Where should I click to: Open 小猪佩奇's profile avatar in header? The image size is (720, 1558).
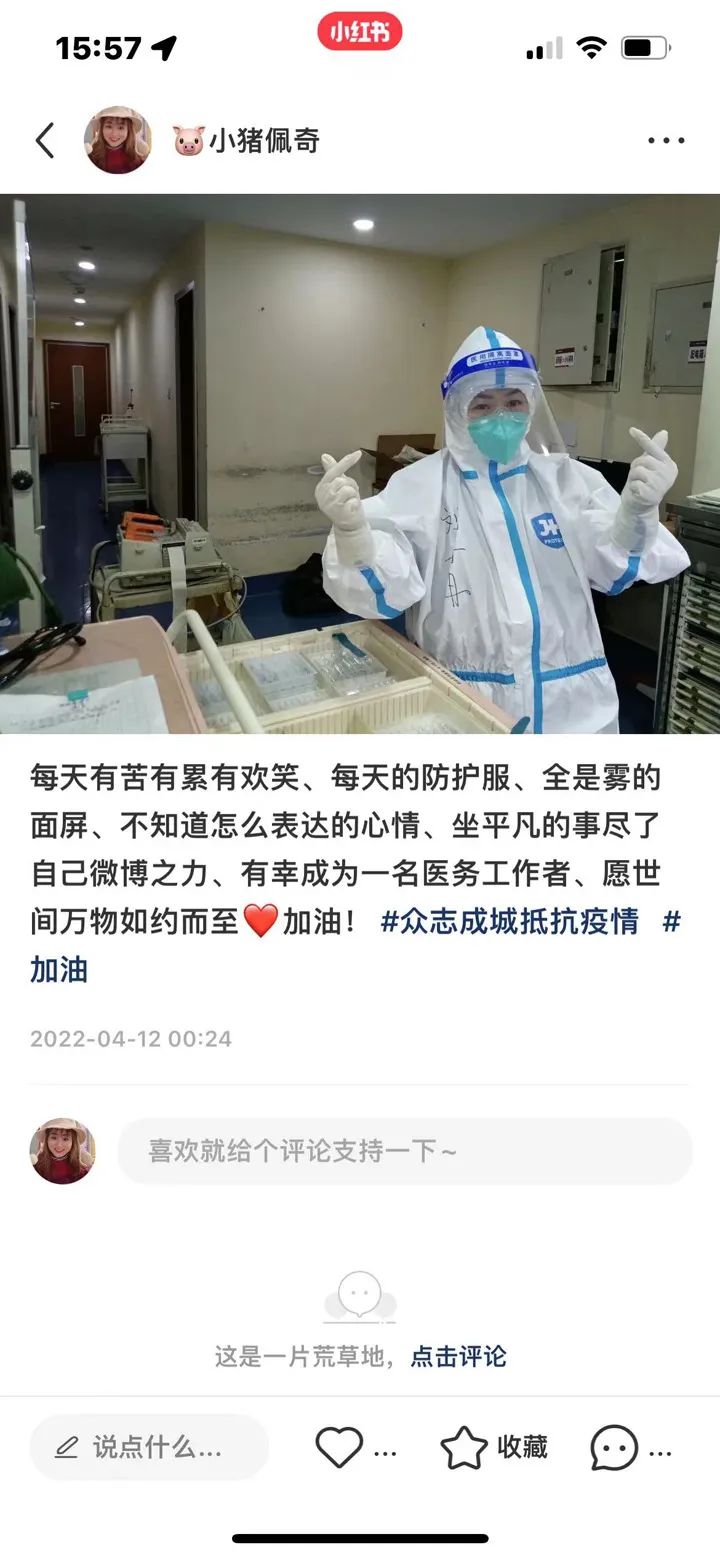coord(118,141)
